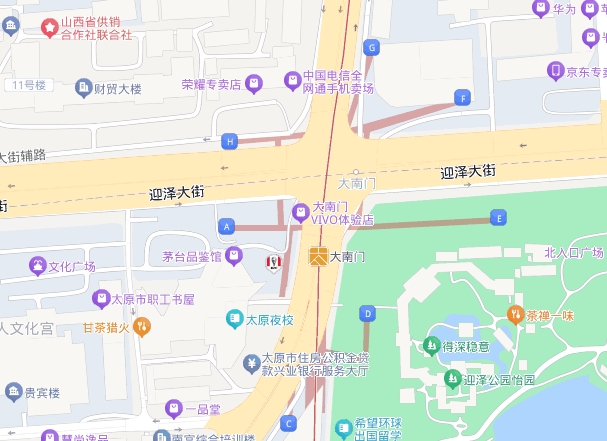Tap subway exit E marker
The height and width of the screenshot is (441, 607).
coord(498,218)
